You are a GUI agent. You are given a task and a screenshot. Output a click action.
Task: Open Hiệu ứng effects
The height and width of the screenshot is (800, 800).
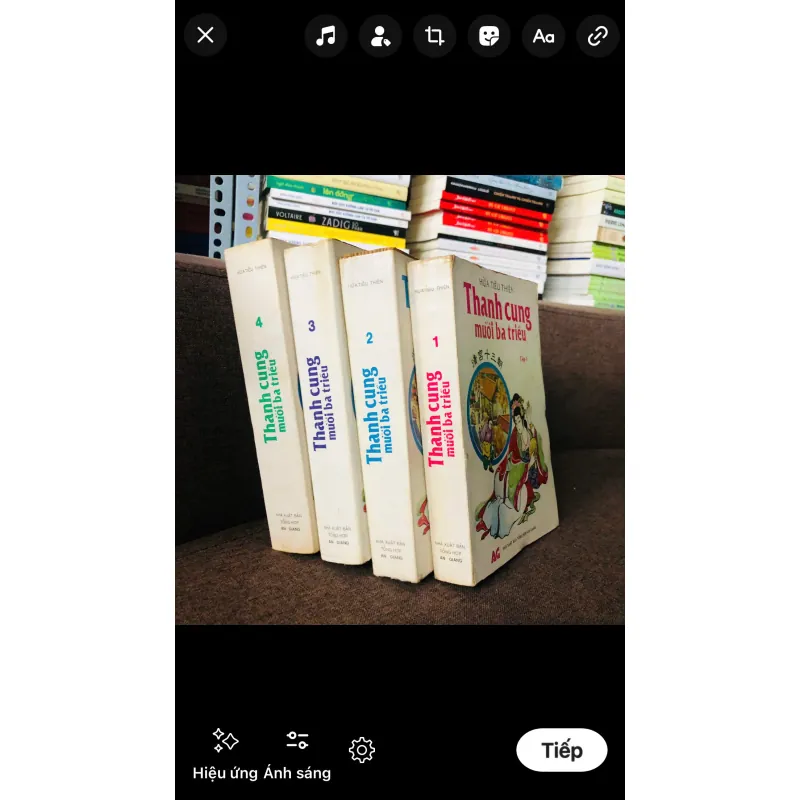coord(225,753)
